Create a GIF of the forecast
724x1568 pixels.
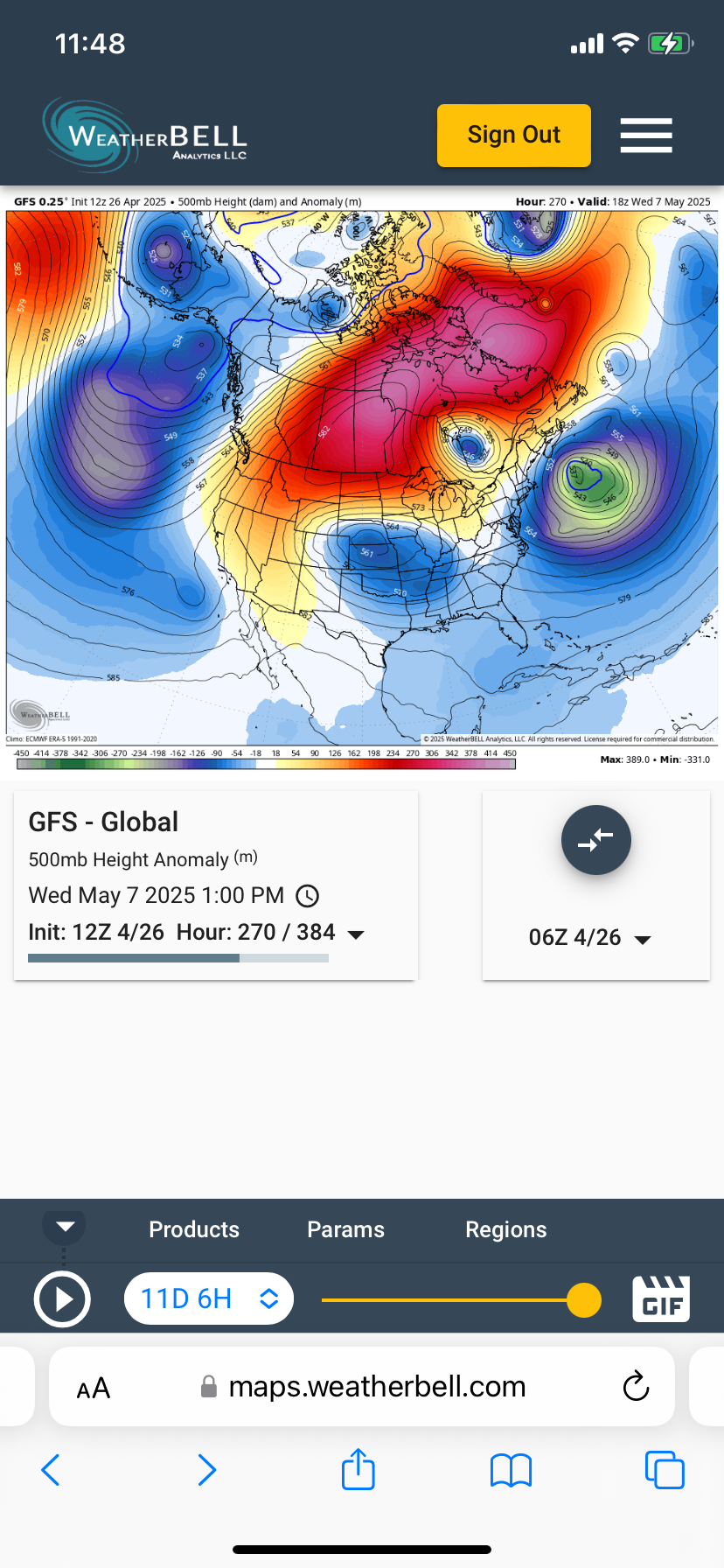(x=661, y=1298)
